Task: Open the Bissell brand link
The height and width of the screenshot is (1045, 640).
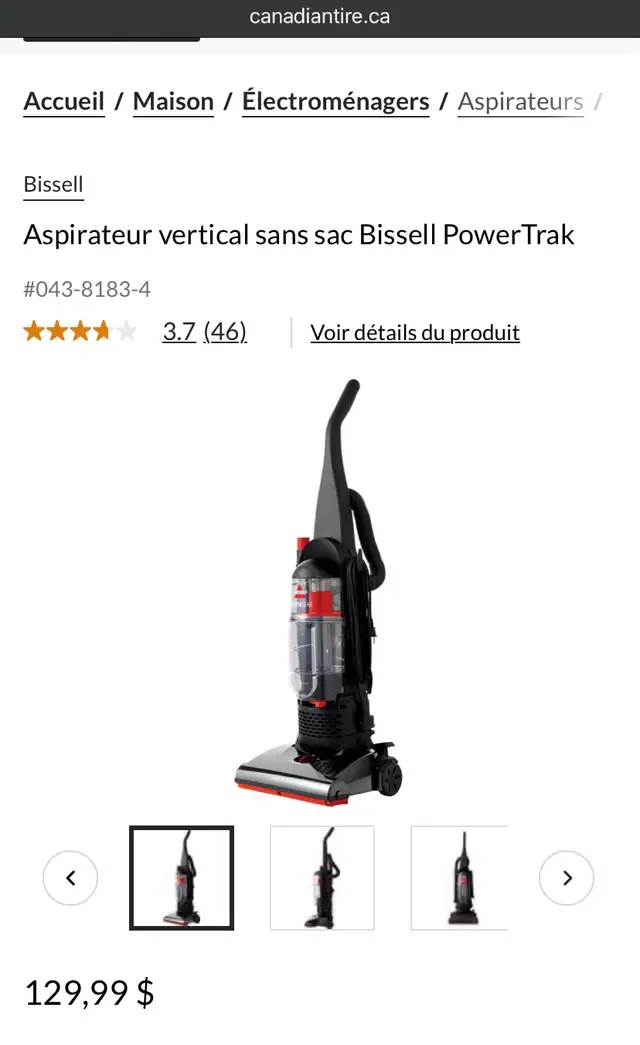Action: pyautogui.click(x=53, y=185)
